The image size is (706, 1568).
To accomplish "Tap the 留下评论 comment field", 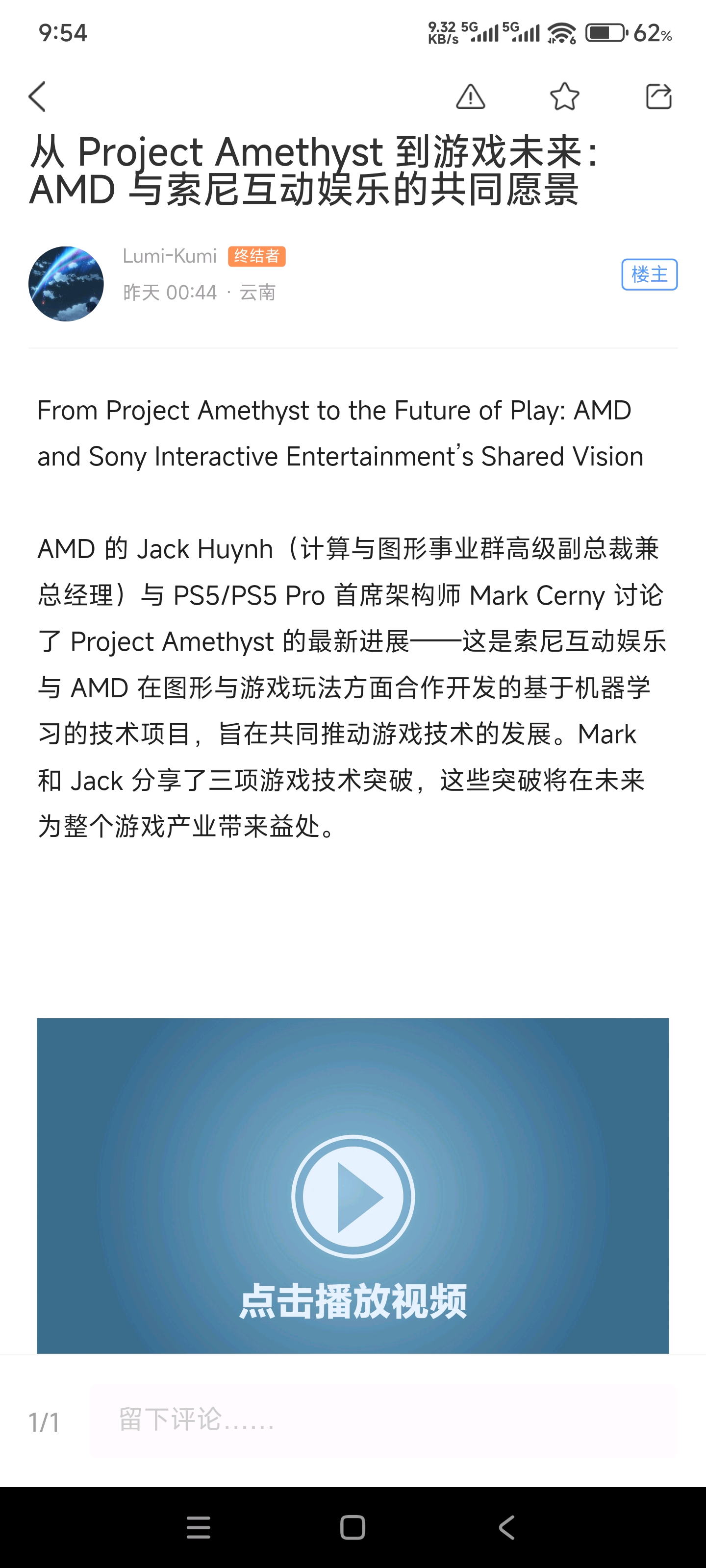I will [382, 1420].
